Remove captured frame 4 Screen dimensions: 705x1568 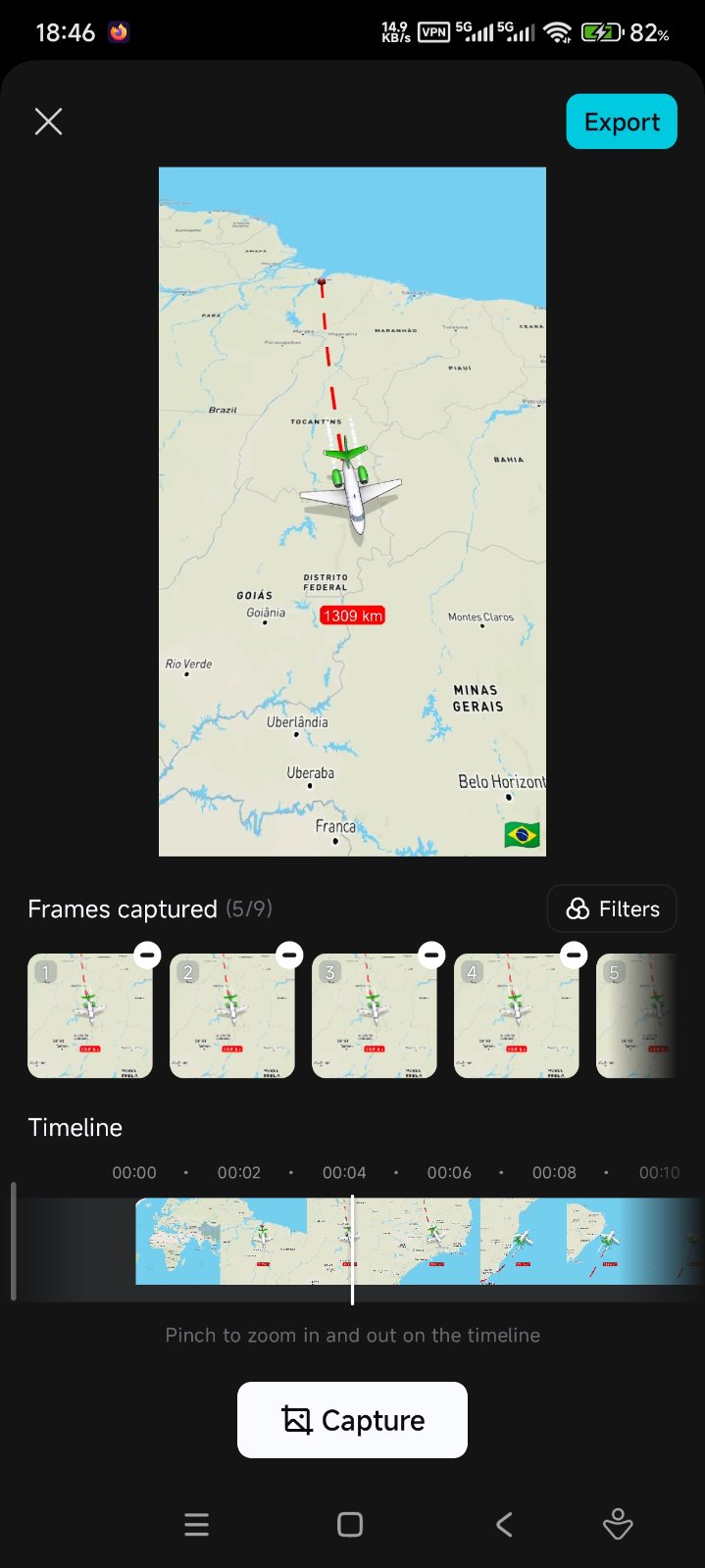coord(574,954)
